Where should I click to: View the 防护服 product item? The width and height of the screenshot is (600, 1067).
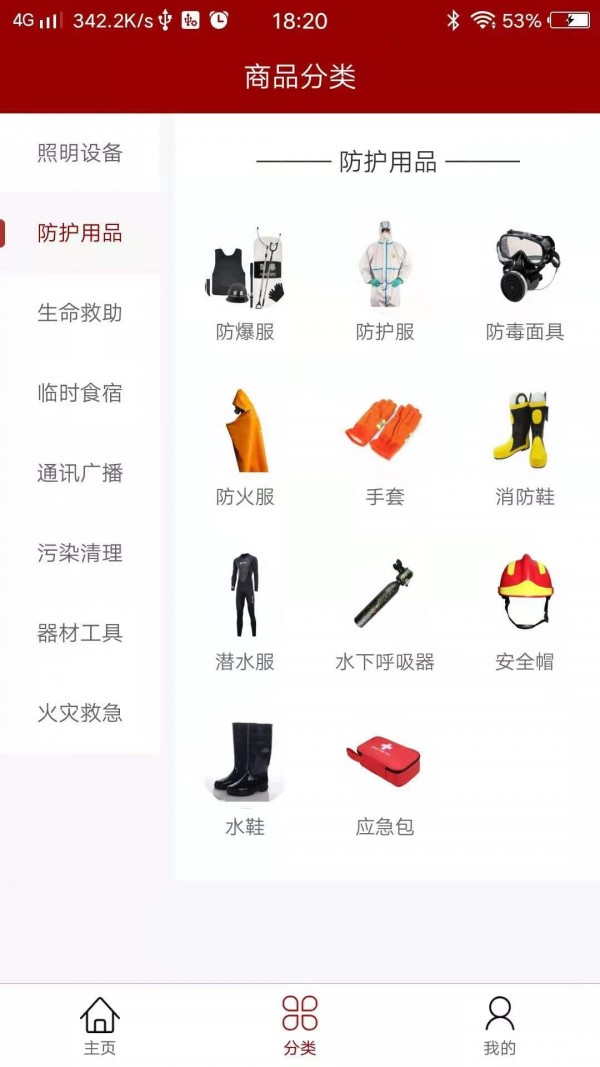[x=385, y=281]
